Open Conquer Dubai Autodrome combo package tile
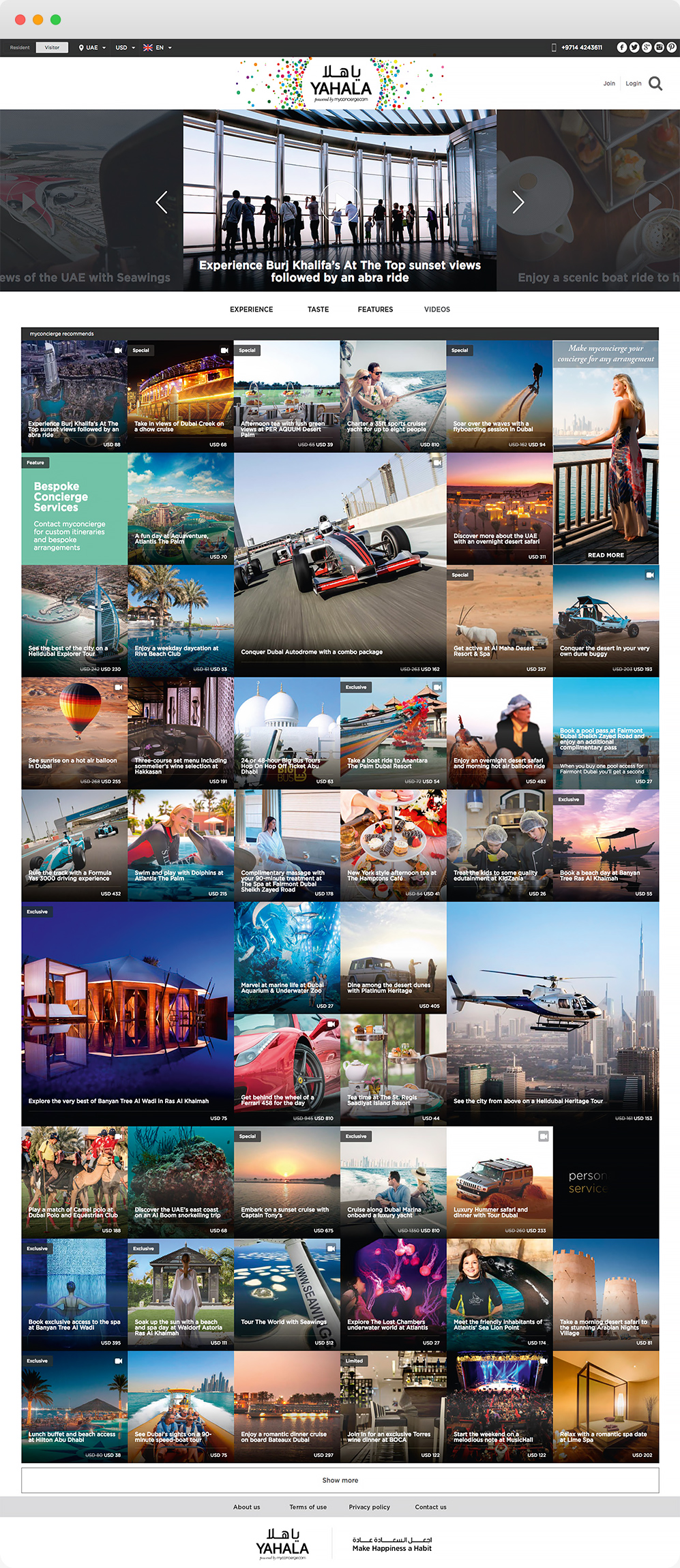Viewport: 680px width, 1568px height. [x=340, y=564]
